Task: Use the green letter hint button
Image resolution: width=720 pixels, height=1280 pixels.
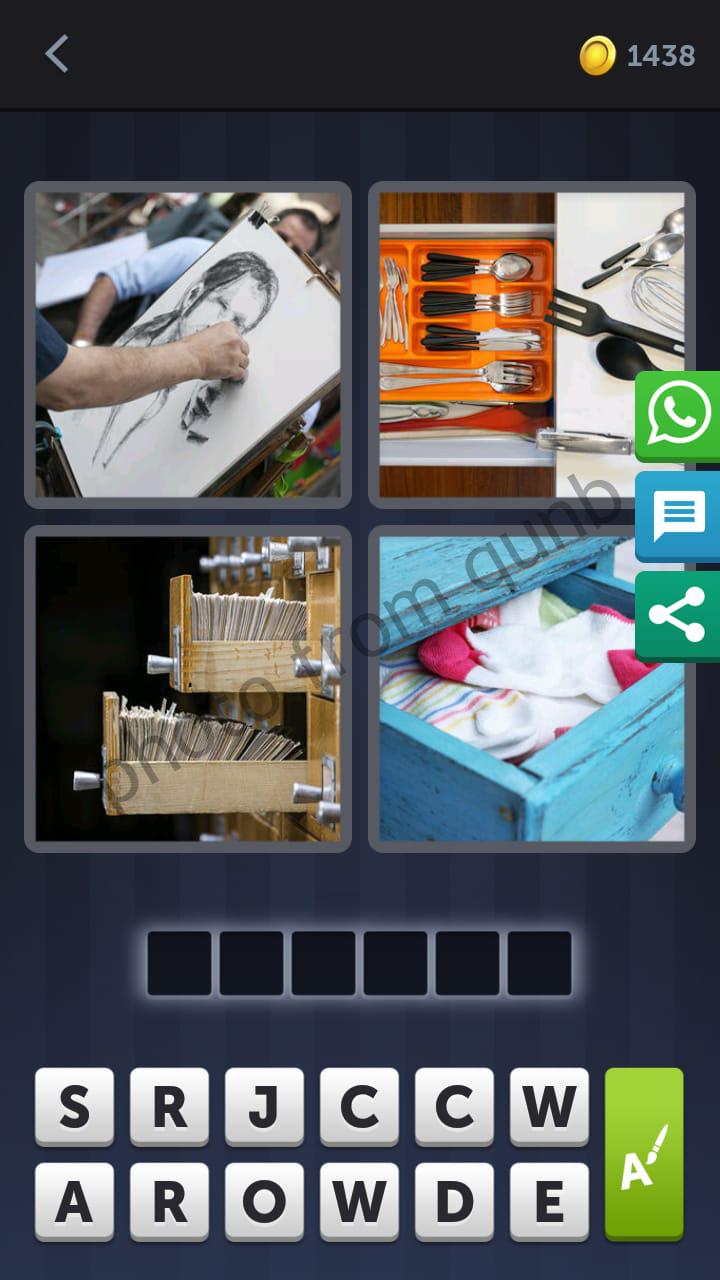Action: (x=644, y=1154)
